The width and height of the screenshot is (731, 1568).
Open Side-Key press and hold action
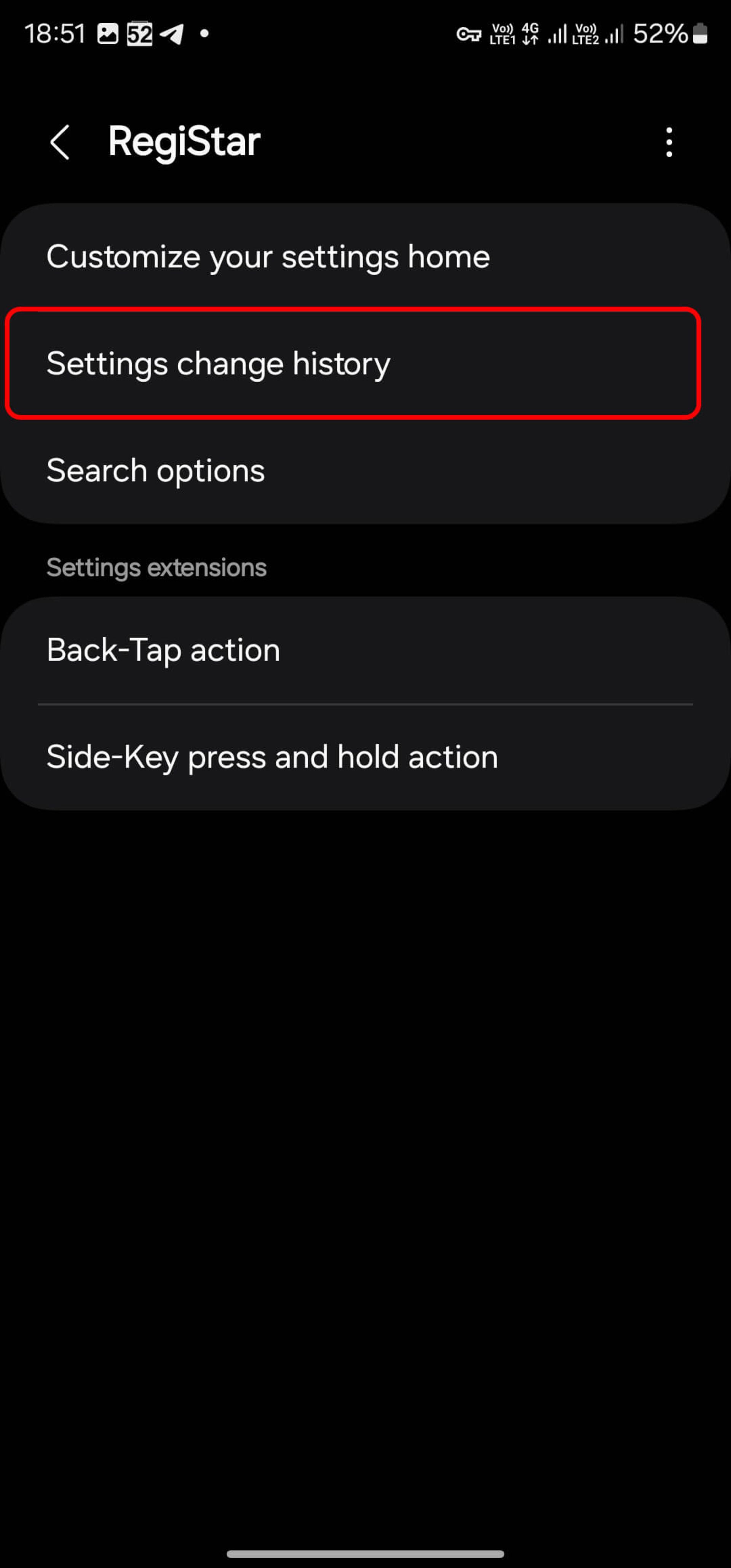[x=272, y=756]
